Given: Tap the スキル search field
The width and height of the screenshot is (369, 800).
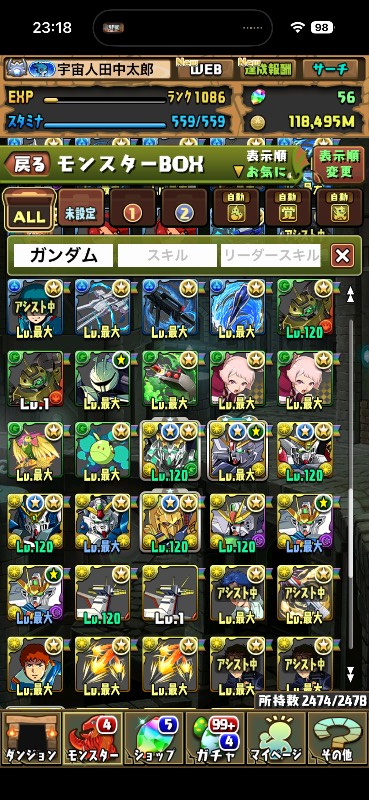Looking at the screenshot, I should click(x=167, y=256).
